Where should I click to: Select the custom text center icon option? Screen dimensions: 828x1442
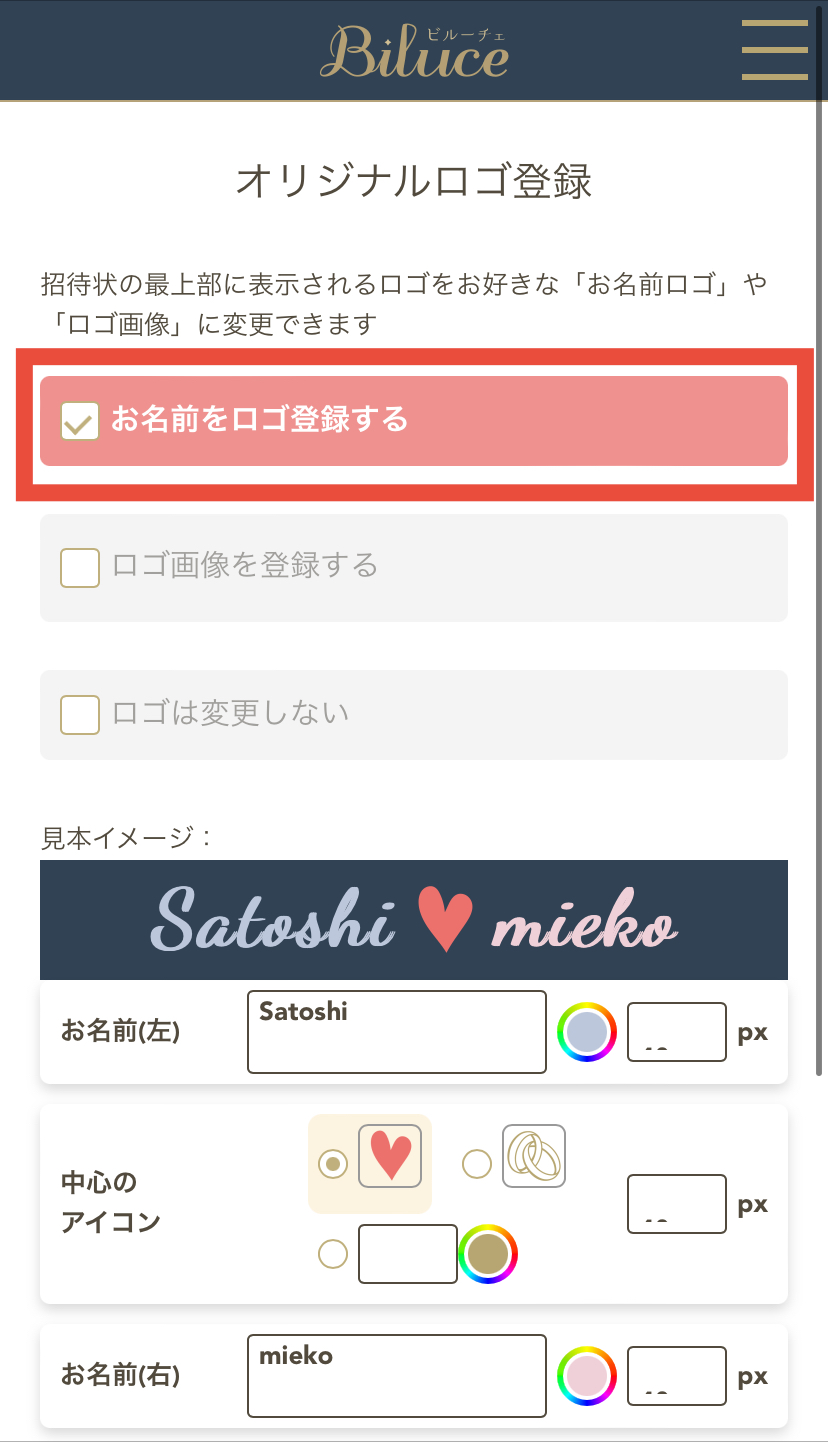click(333, 1253)
